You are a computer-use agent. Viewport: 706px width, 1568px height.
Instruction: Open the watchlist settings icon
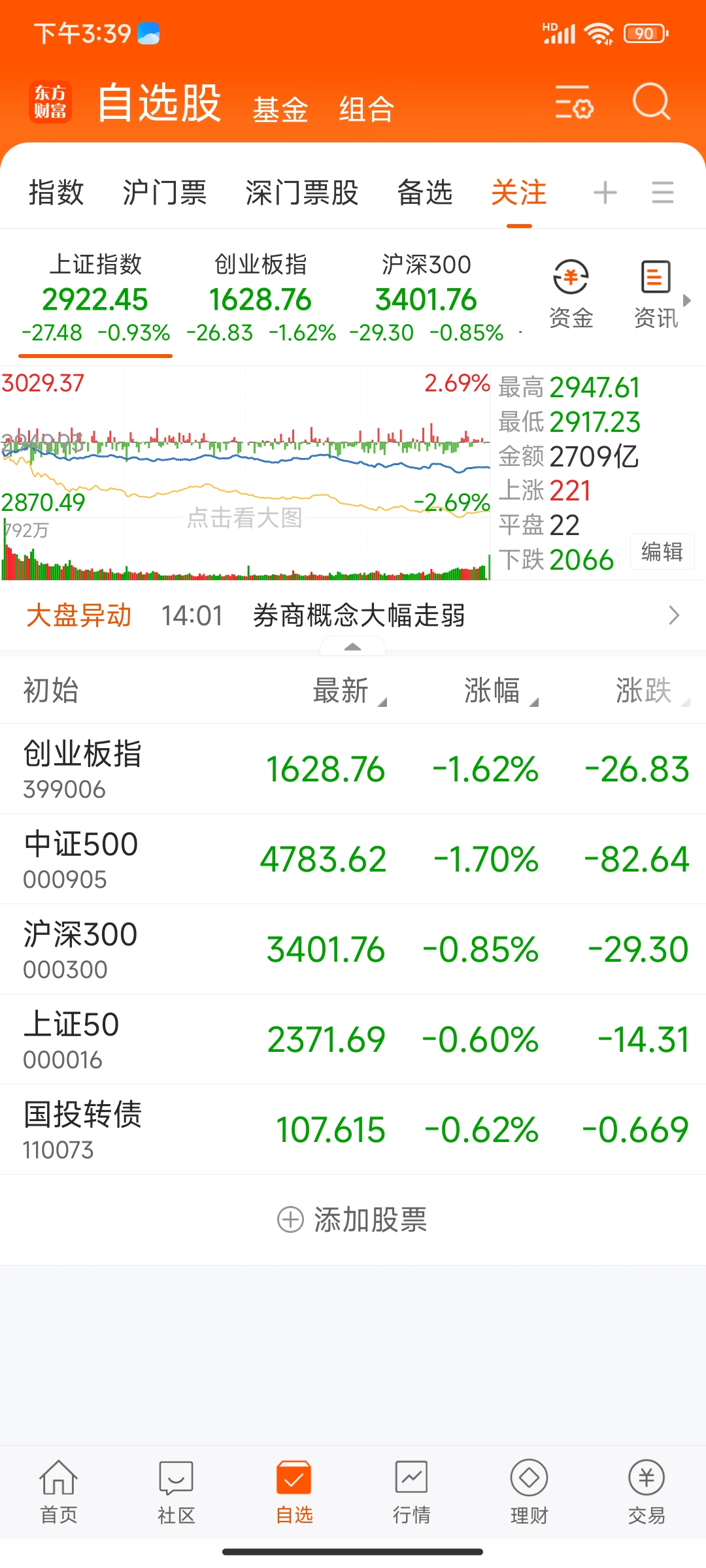pyautogui.click(x=574, y=103)
